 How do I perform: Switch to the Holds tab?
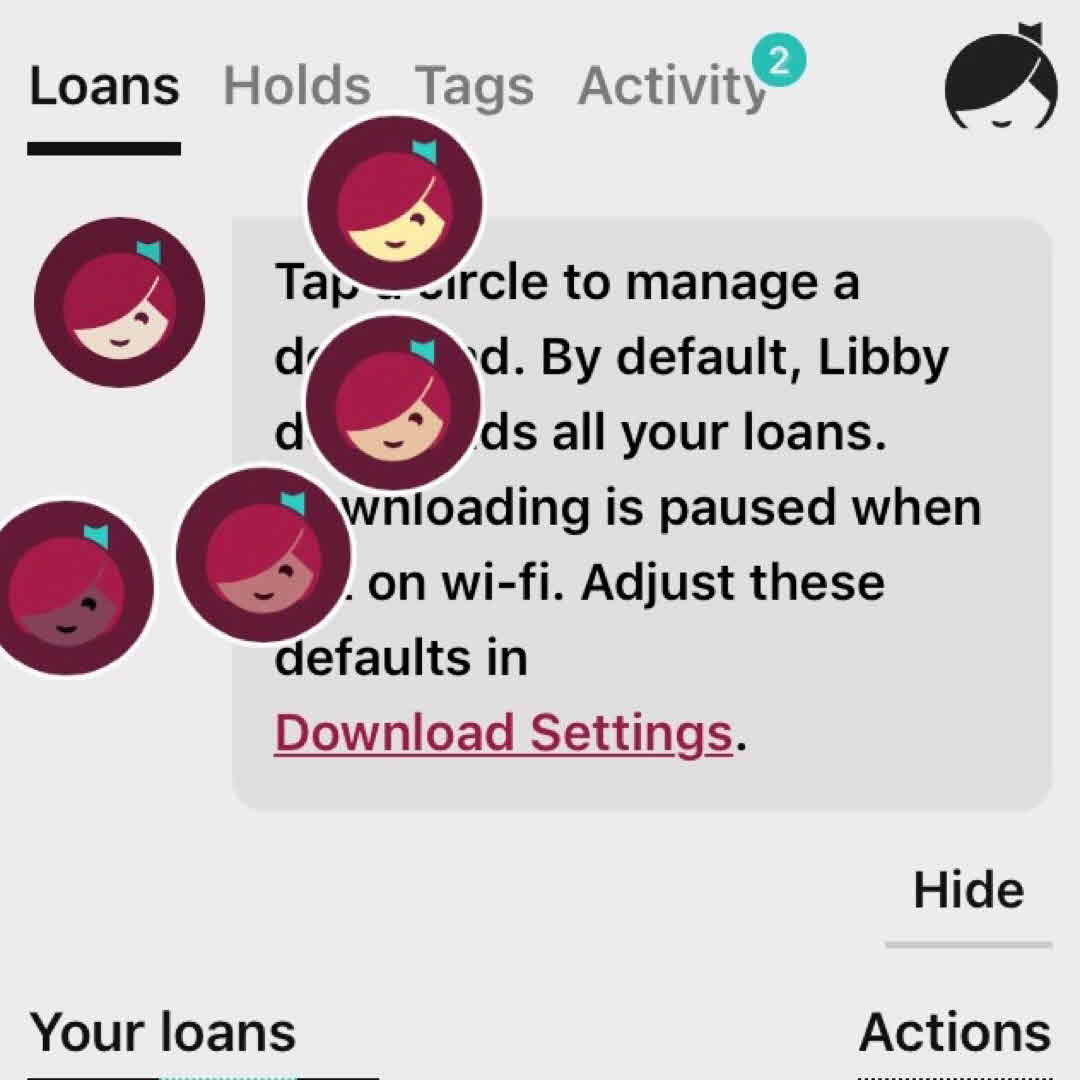297,86
